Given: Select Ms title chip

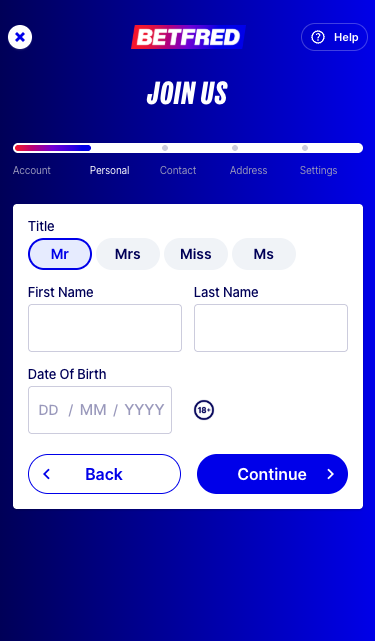Looking at the screenshot, I should [x=264, y=254].
